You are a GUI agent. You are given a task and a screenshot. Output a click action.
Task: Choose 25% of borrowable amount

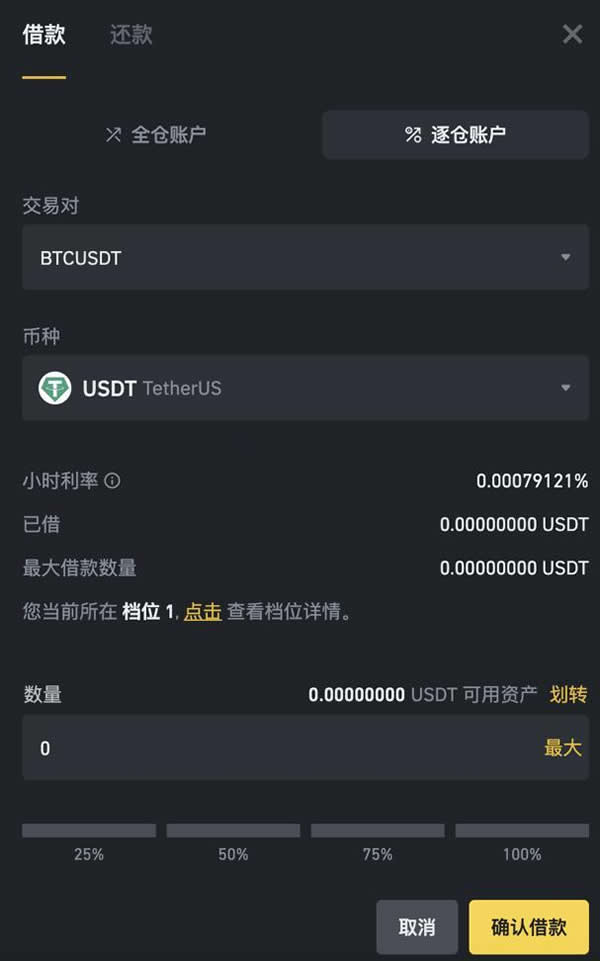click(x=89, y=831)
